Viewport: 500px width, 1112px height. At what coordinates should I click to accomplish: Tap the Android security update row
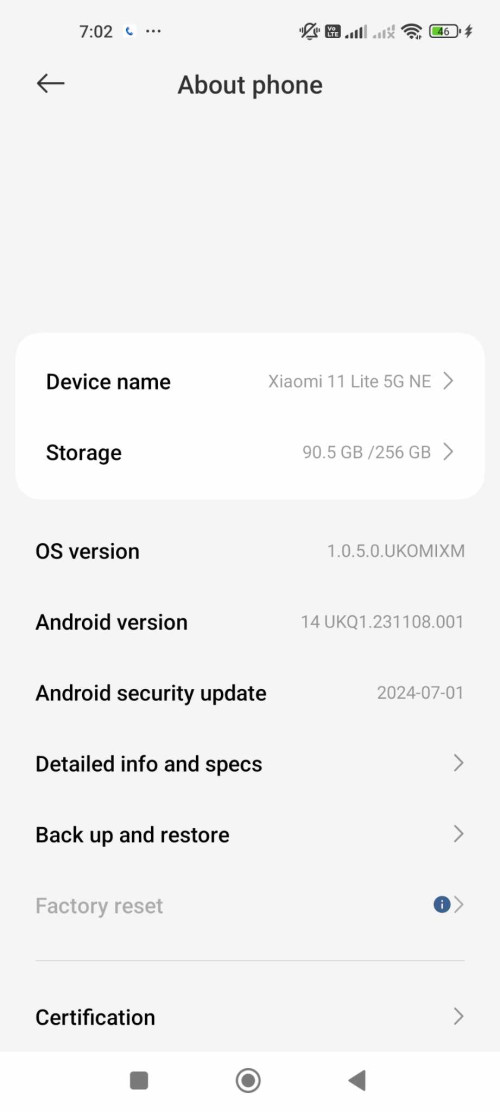pyautogui.click(x=250, y=693)
